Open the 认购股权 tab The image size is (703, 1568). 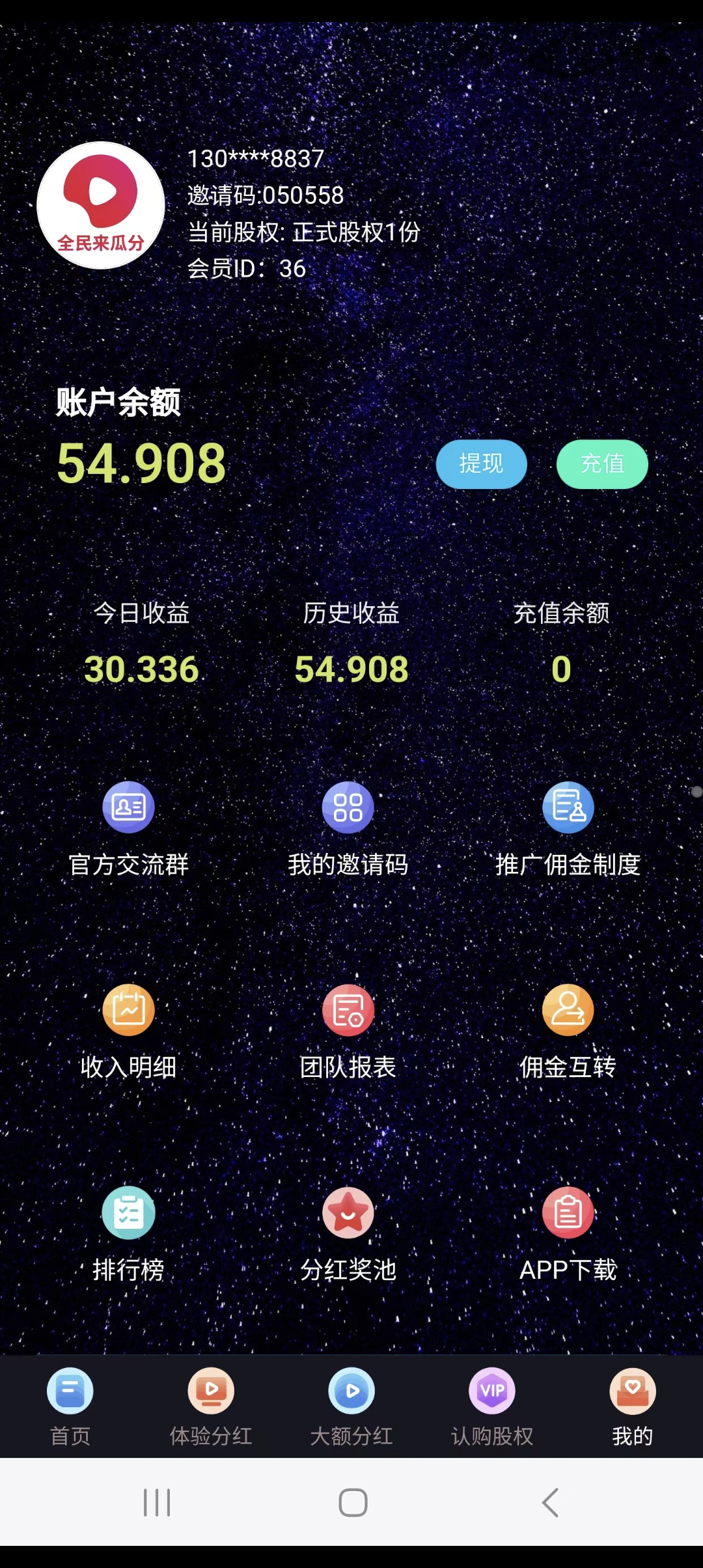tap(492, 1407)
